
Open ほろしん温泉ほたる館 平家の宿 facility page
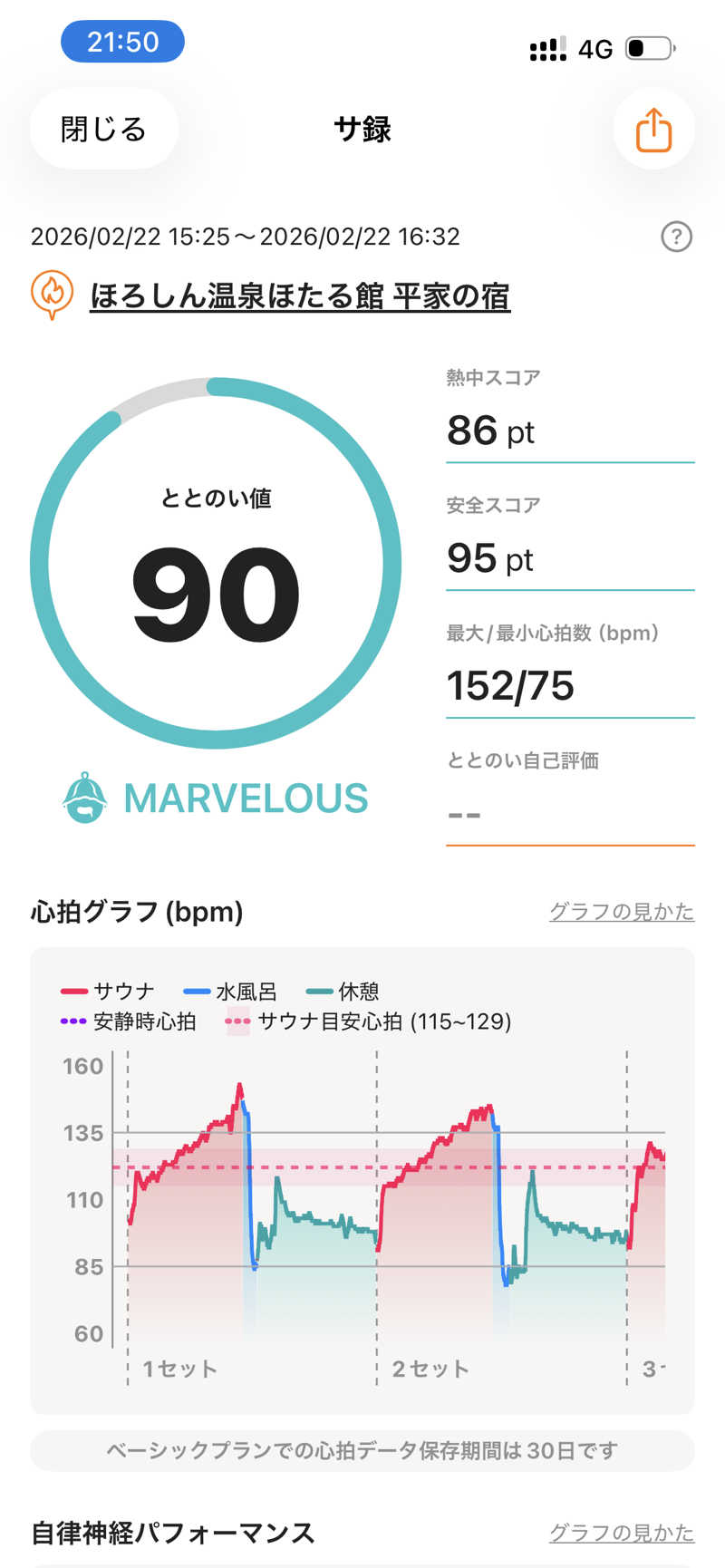(x=299, y=296)
